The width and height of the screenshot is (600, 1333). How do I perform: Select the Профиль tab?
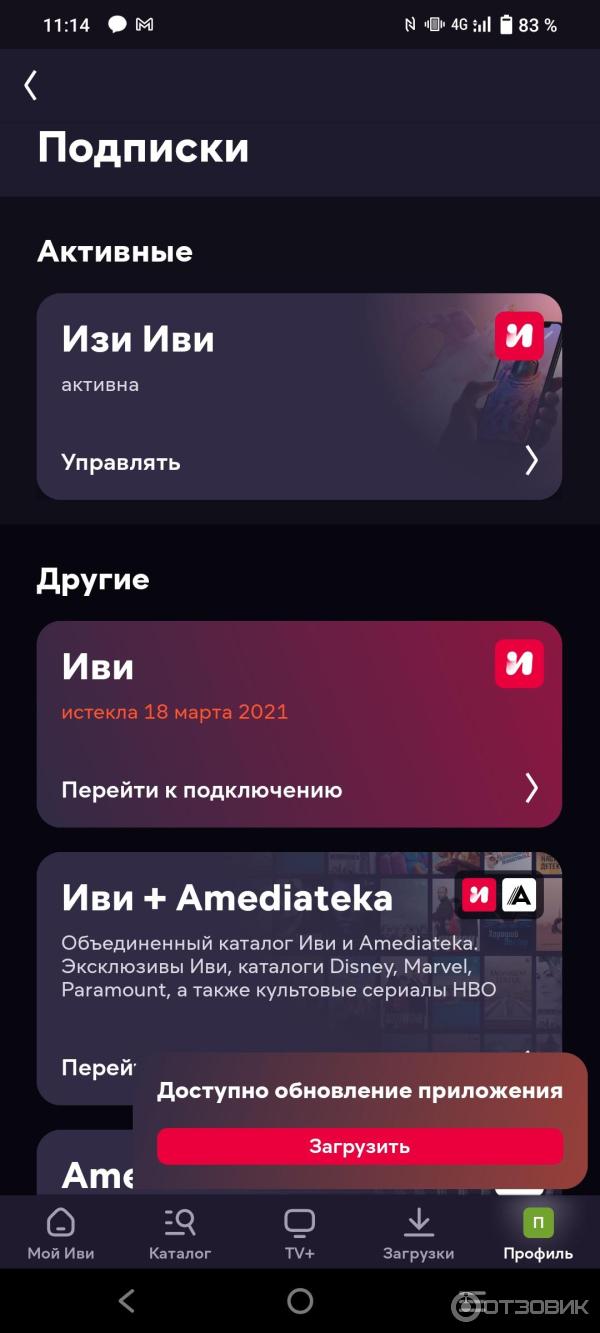(x=538, y=1233)
